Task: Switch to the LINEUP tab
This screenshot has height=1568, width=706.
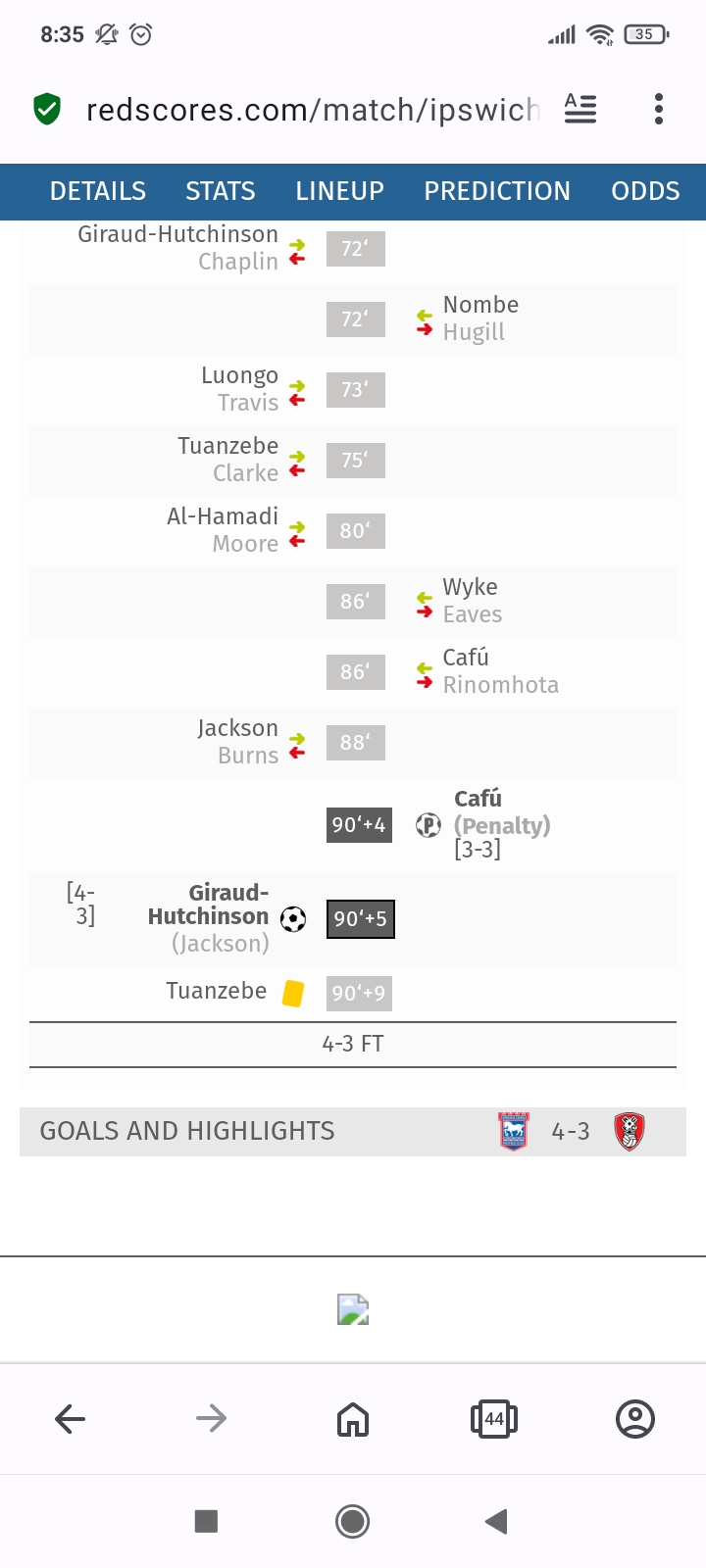Action: coord(339,191)
